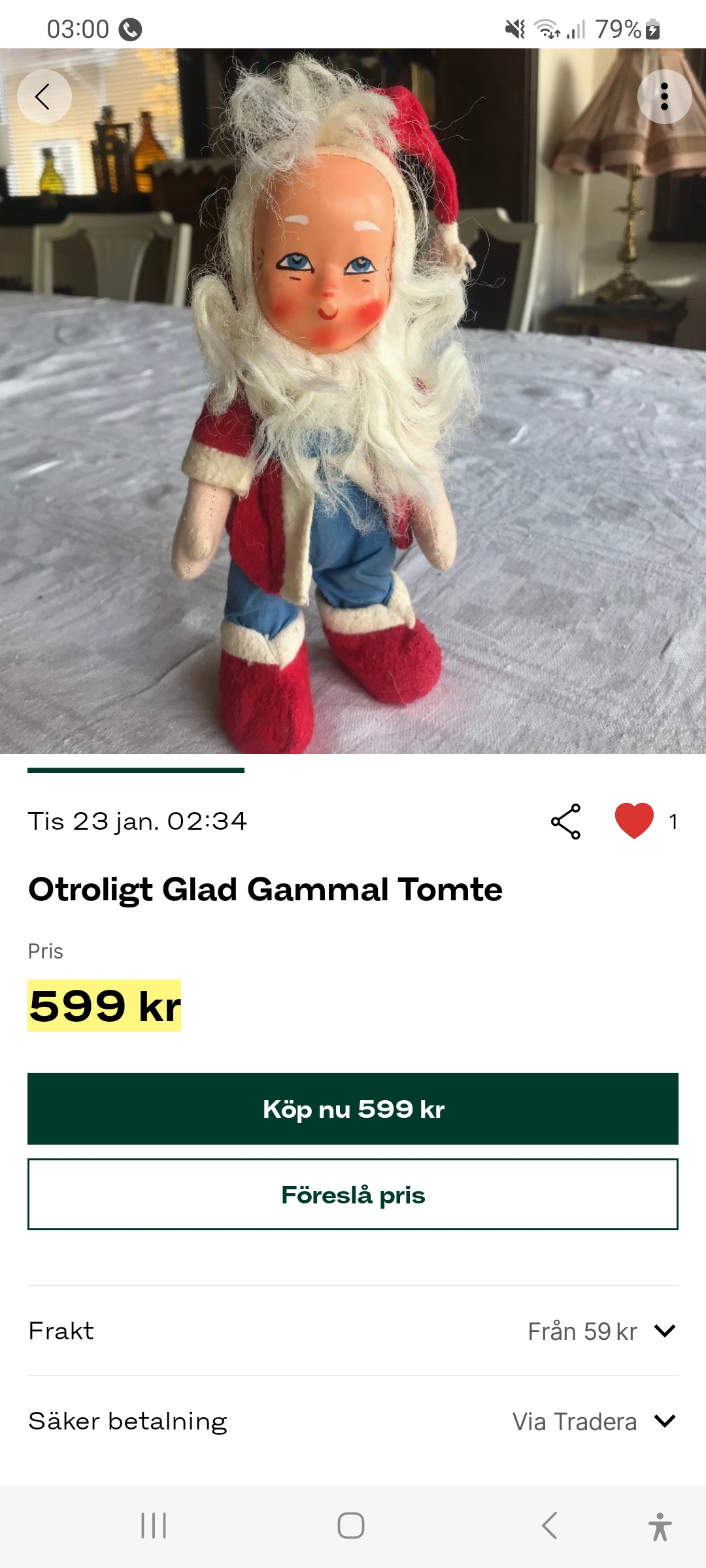706x1568 pixels.
Task: Share this Tomte listing
Action: tap(565, 821)
